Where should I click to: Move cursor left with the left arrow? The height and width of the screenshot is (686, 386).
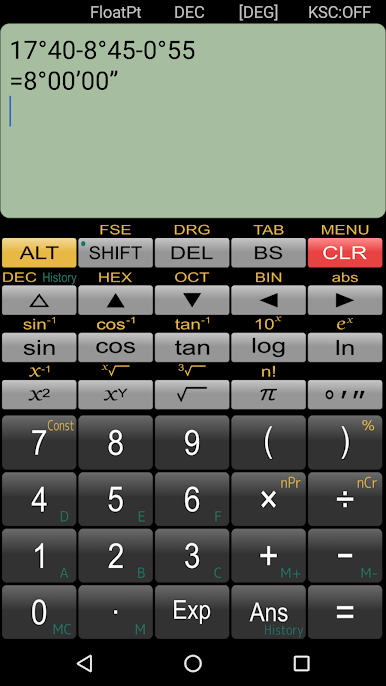pyautogui.click(x=268, y=300)
